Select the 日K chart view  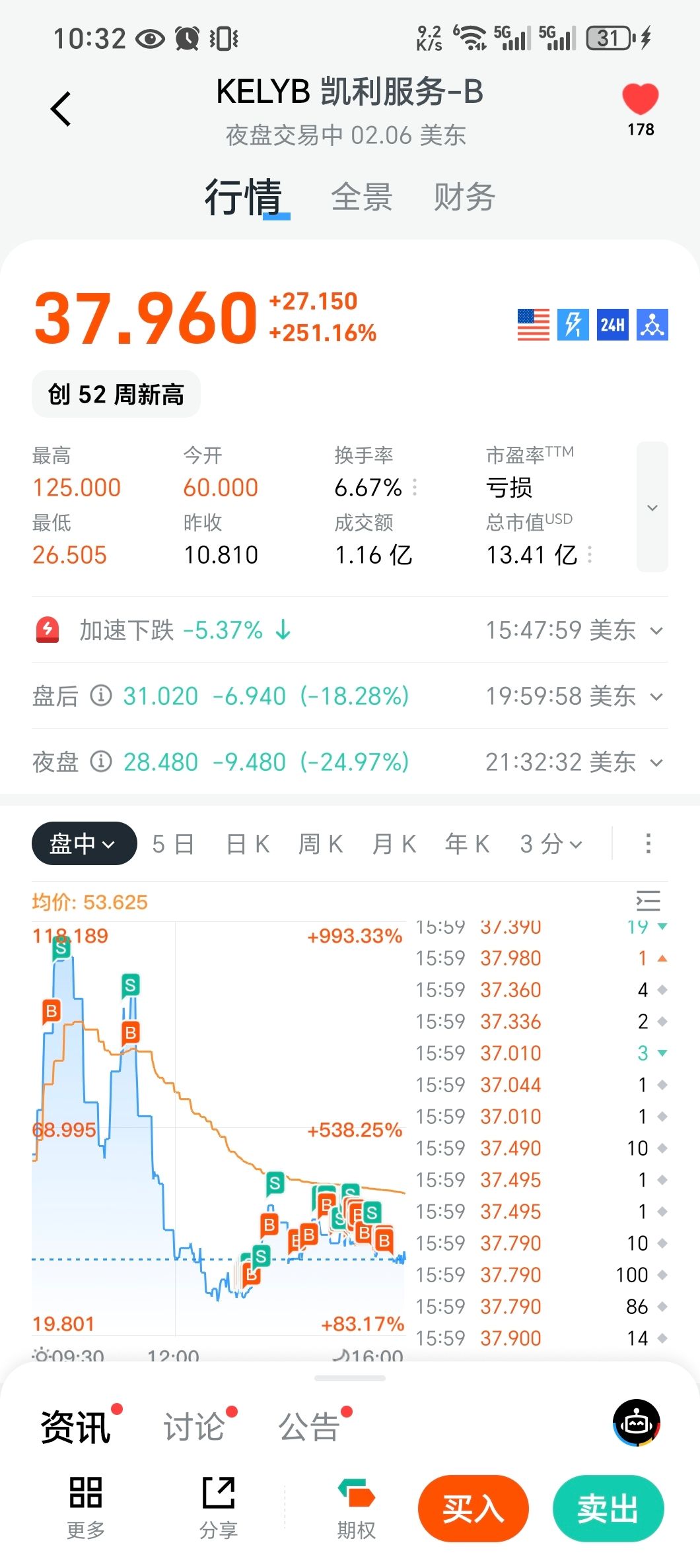[x=248, y=843]
